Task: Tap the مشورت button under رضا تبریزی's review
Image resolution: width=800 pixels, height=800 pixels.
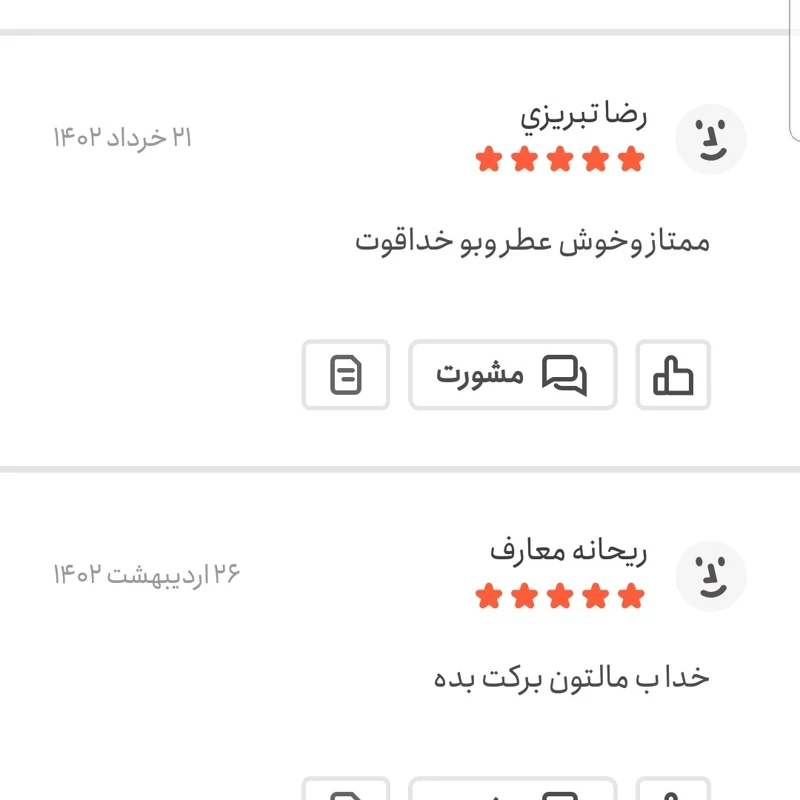Action: click(512, 375)
